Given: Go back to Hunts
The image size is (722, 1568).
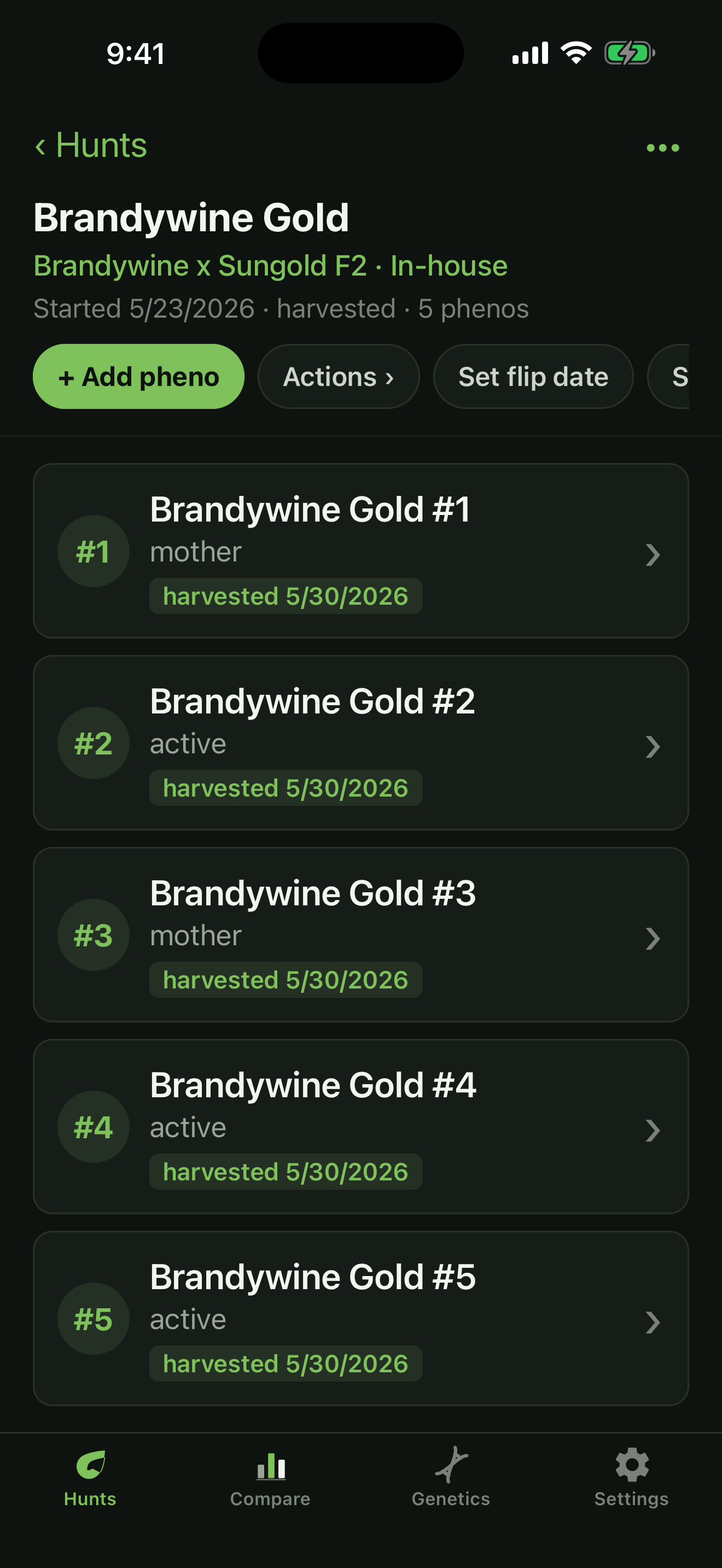Looking at the screenshot, I should coord(91,145).
